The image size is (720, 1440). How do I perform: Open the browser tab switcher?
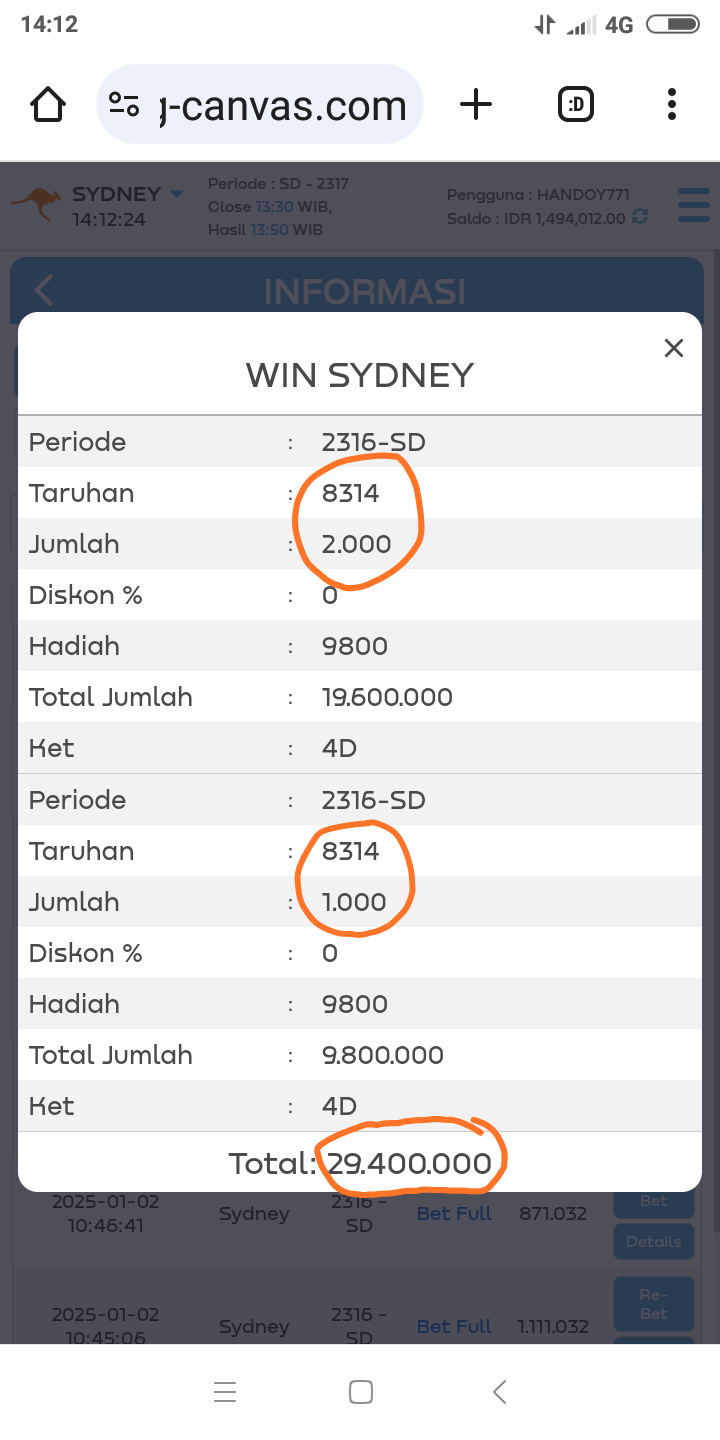(576, 104)
